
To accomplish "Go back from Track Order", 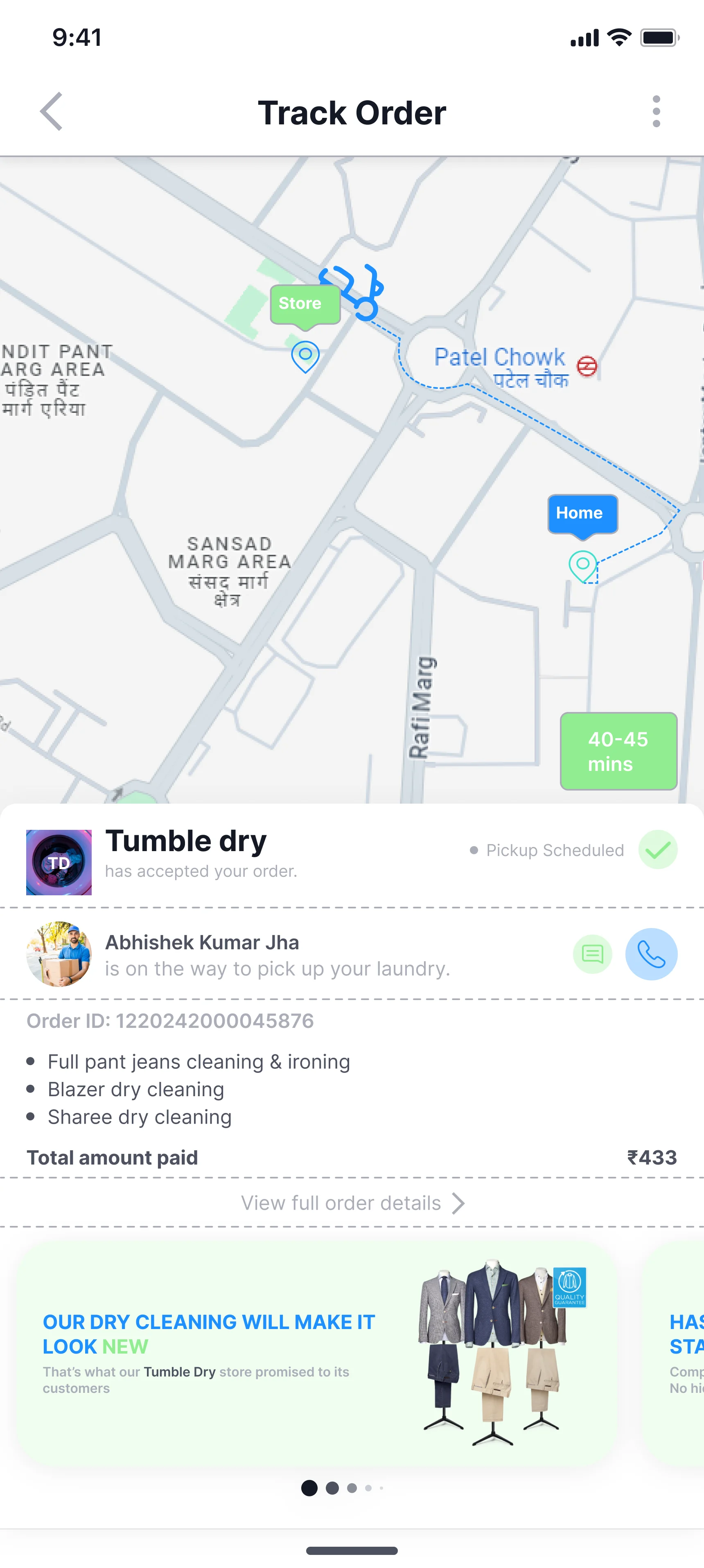I will point(52,111).
